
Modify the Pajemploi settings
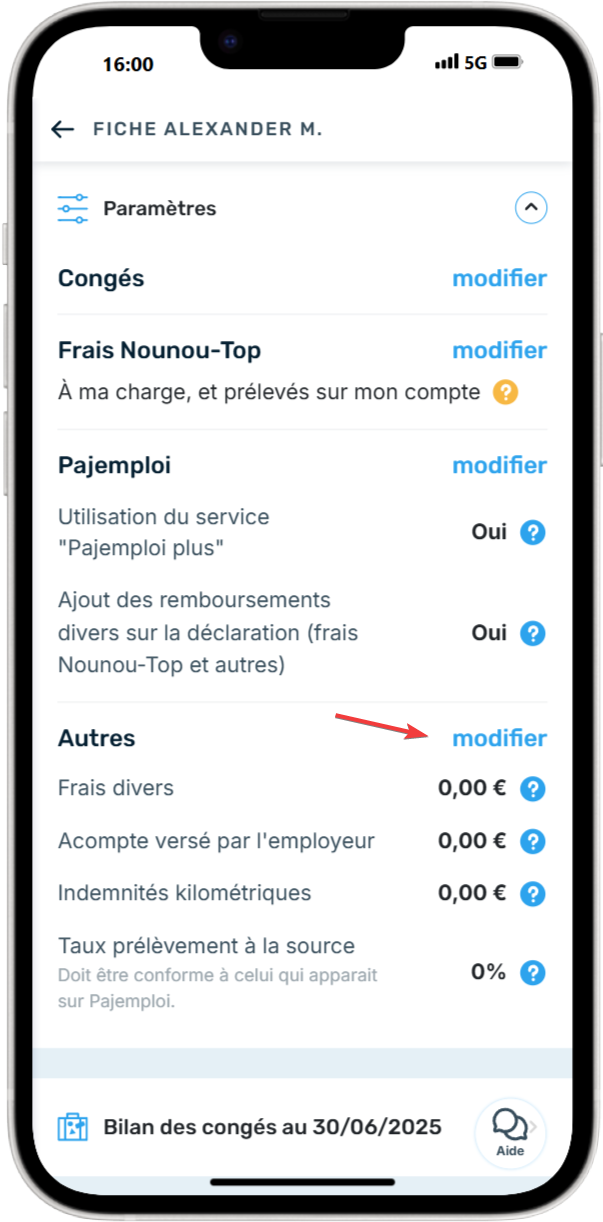pyautogui.click(x=499, y=465)
